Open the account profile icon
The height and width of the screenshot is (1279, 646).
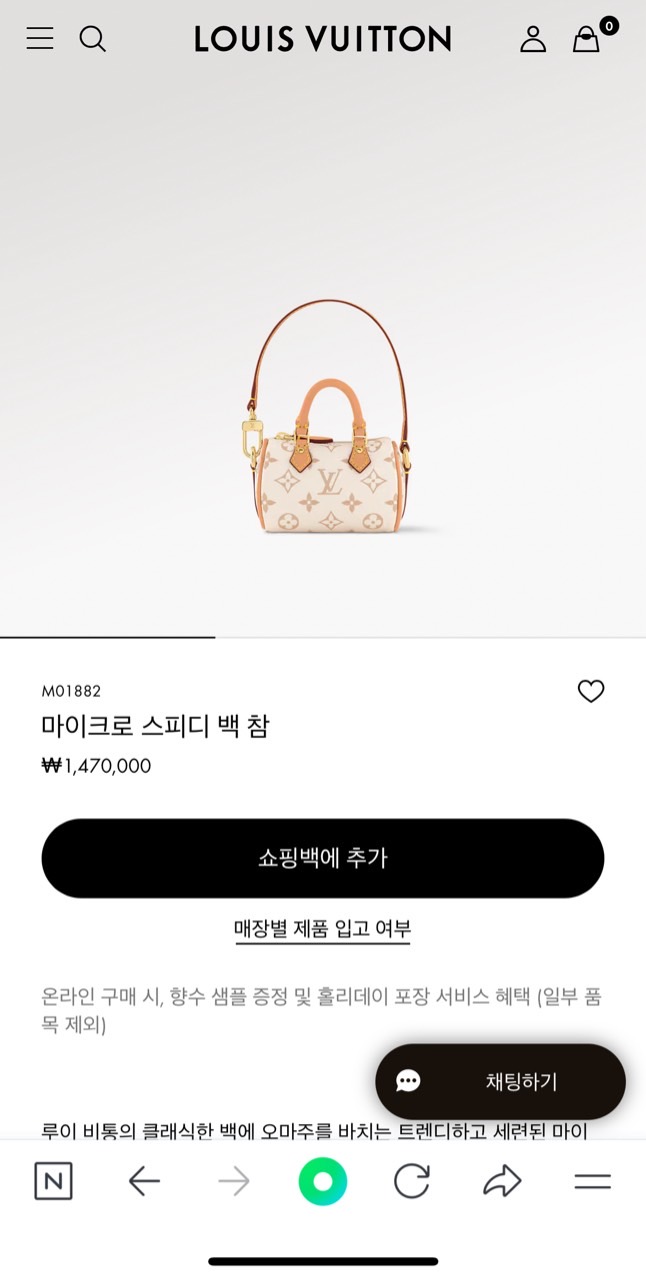click(x=533, y=39)
